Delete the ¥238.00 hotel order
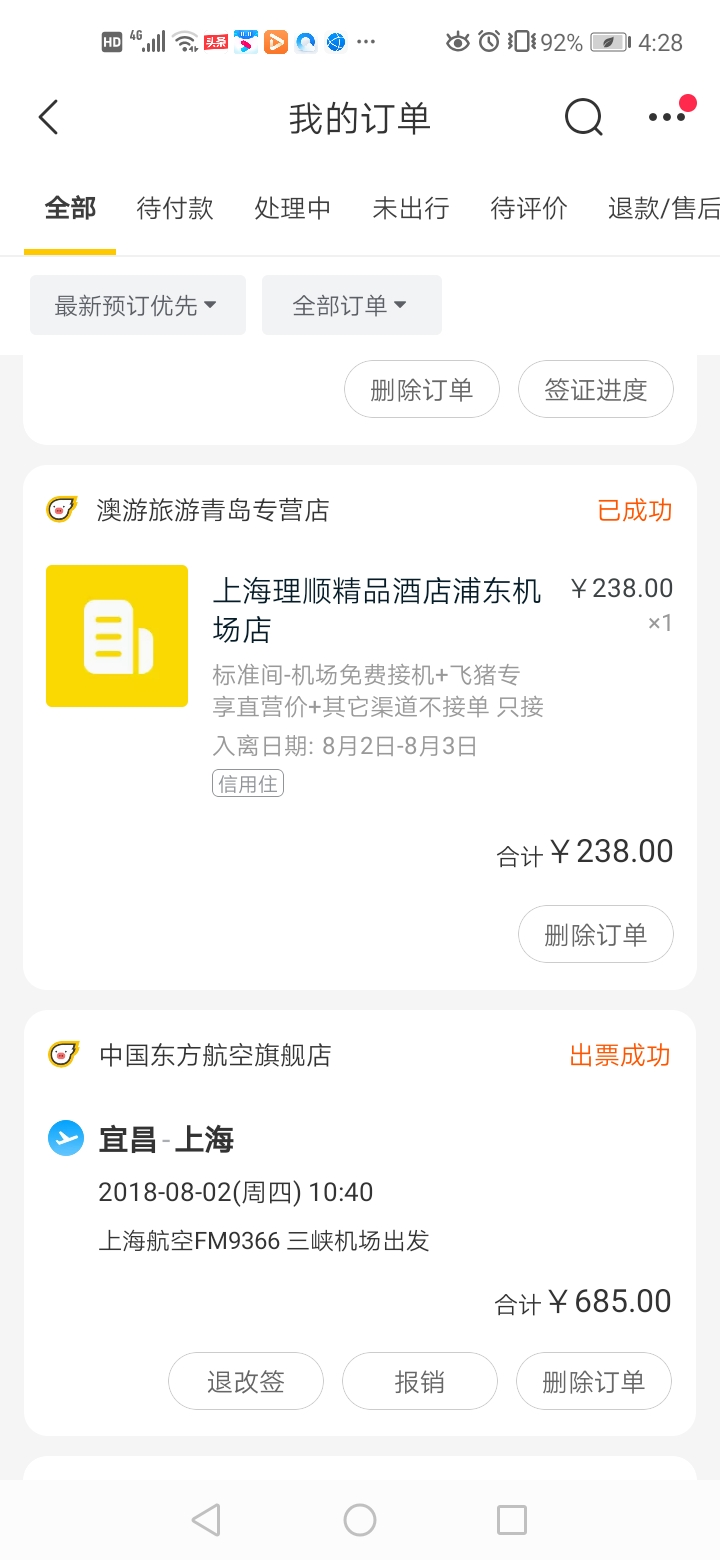The width and height of the screenshot is (720, 1560). coord(595,935)
